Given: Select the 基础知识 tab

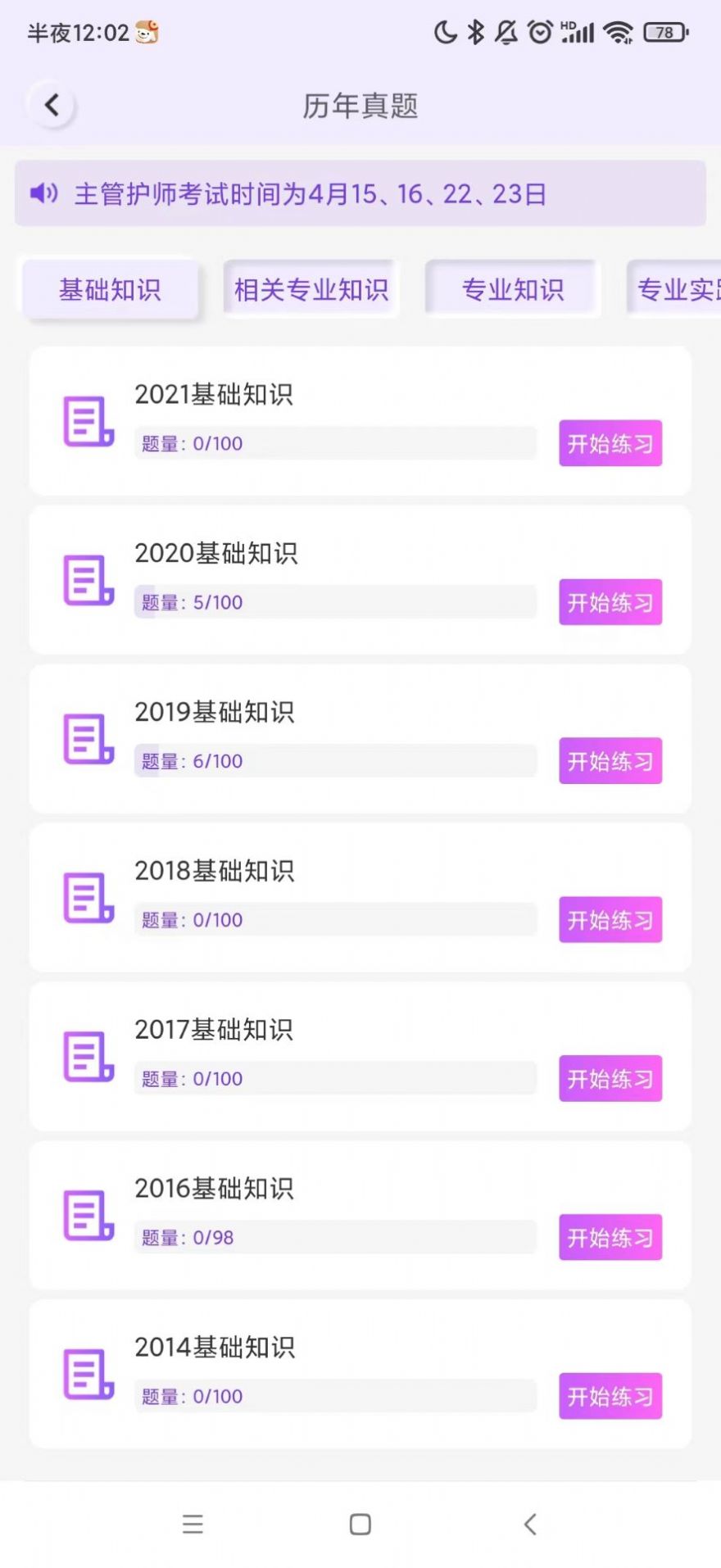Looking at the screenshot, I should pyautogui.click(x=109, y=289).
